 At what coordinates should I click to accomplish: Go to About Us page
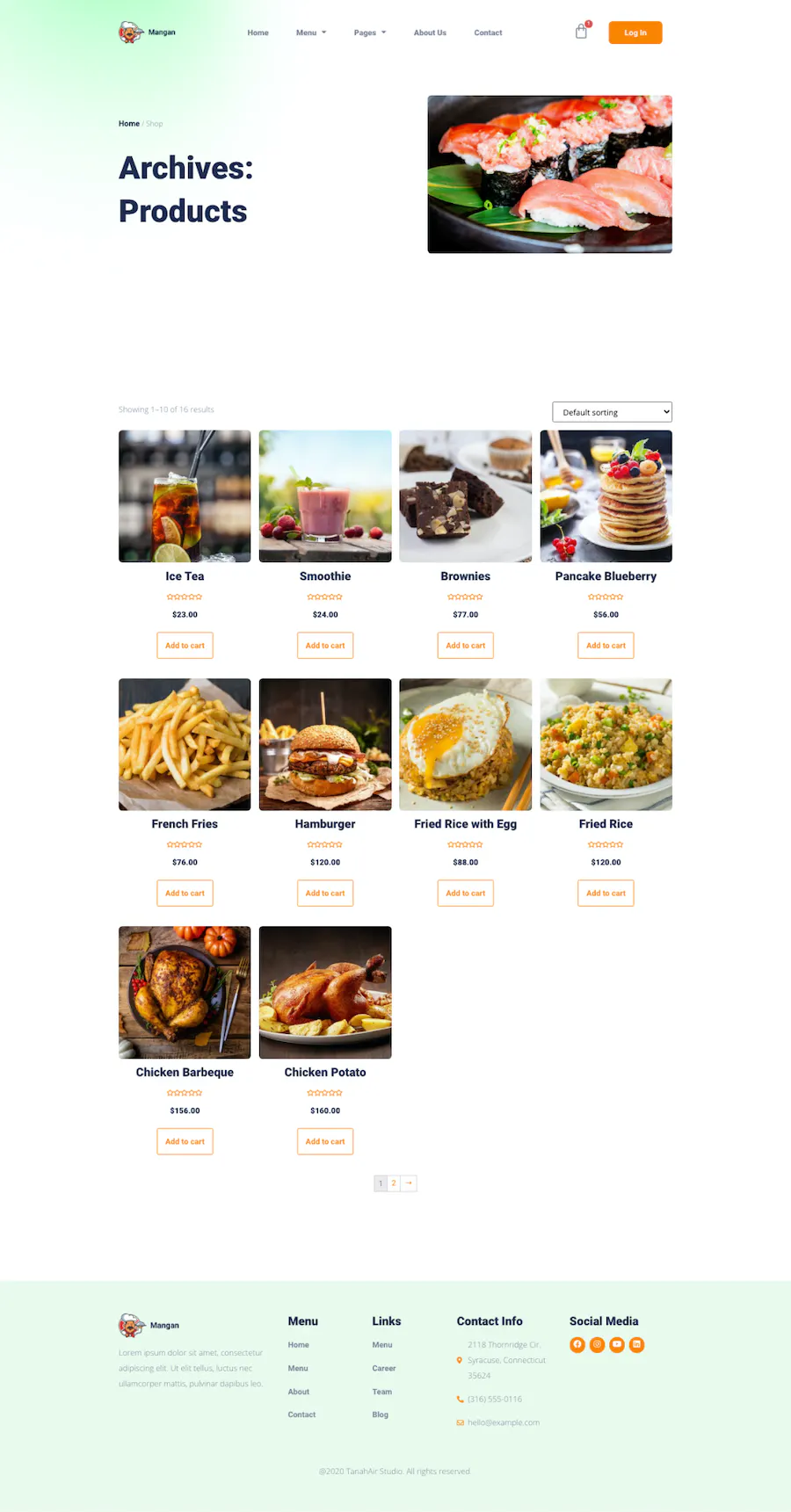(x=430, y=33)
